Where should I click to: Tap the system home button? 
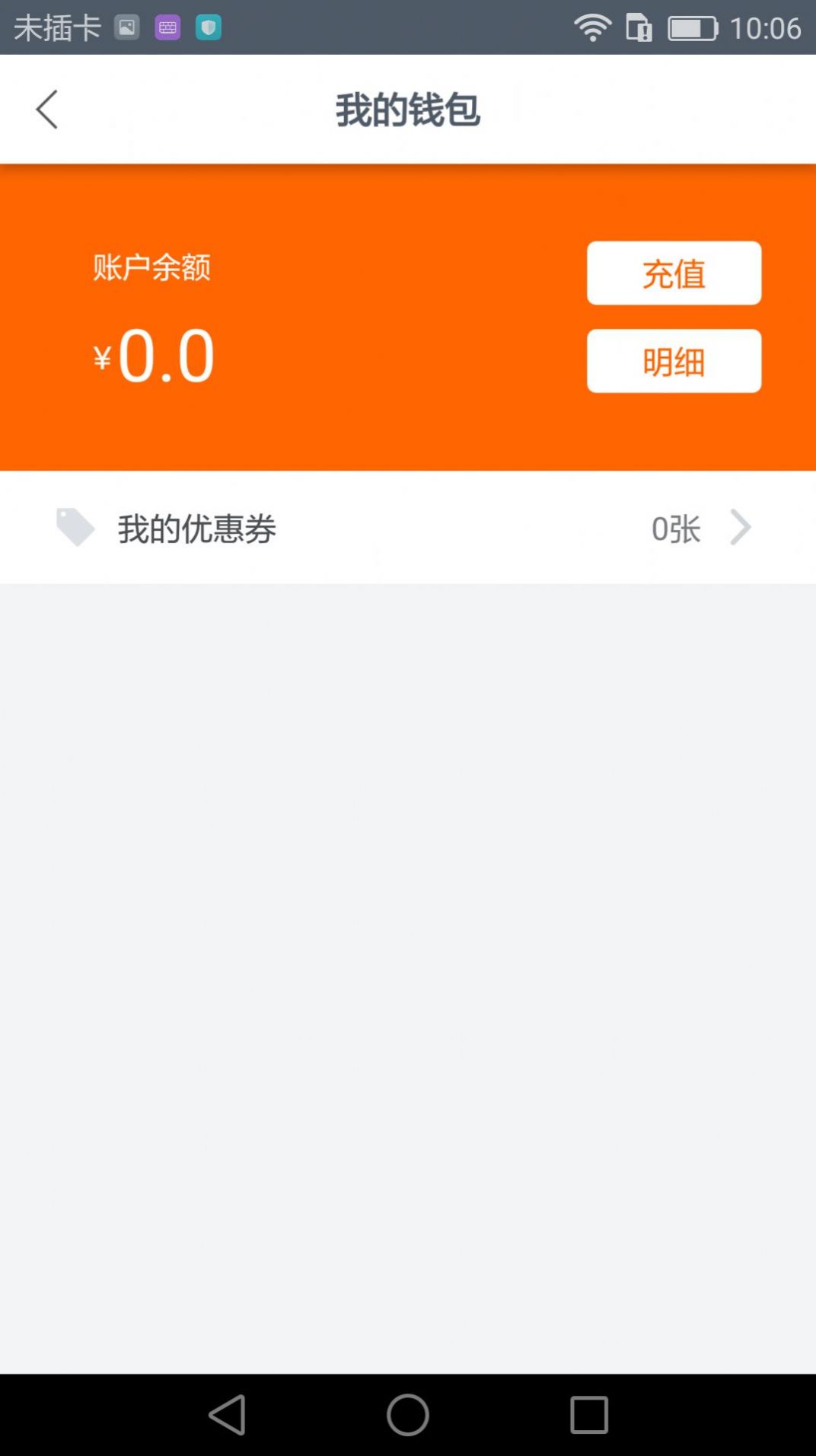coord(408,1415)
